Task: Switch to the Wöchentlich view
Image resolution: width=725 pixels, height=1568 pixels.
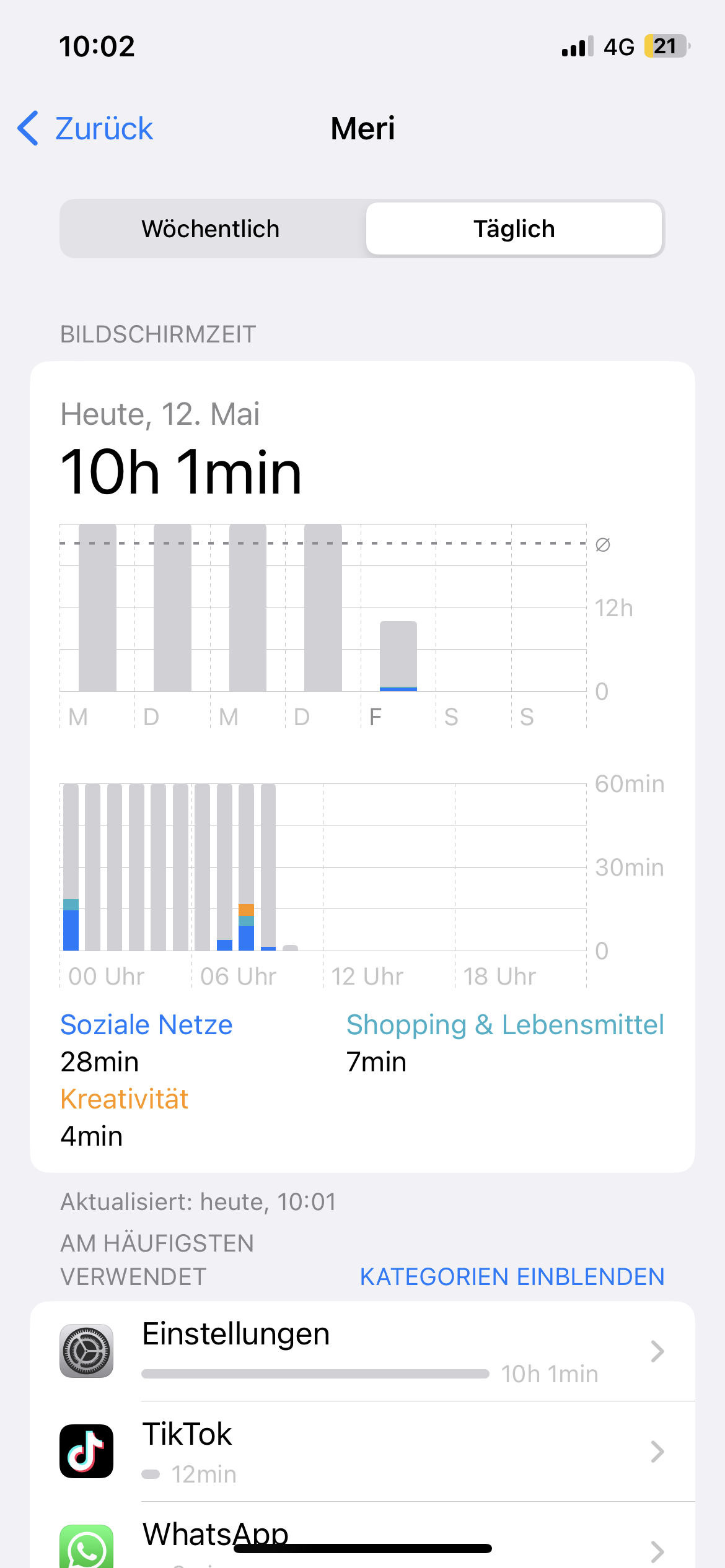Action: pos(211,229)
